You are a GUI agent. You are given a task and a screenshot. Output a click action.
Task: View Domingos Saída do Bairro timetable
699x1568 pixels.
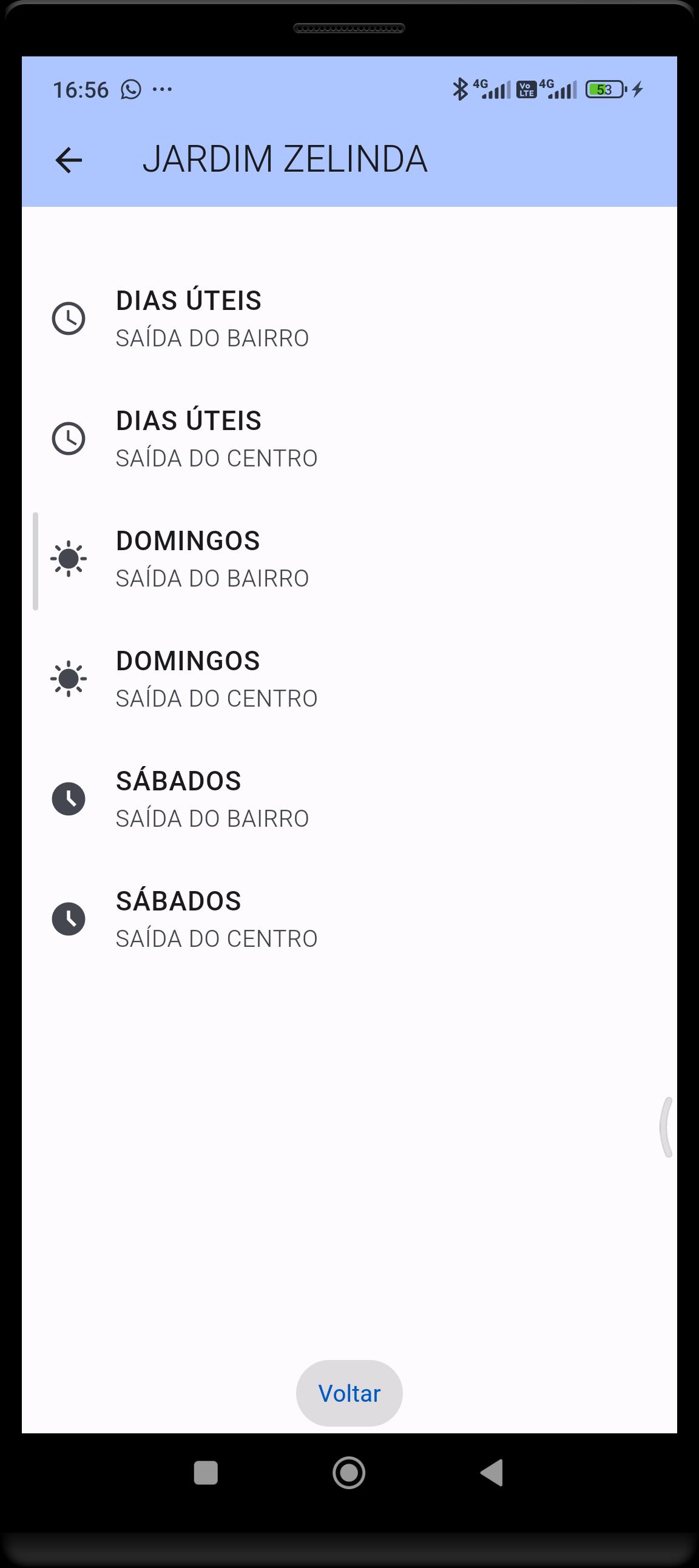tap(212, 559)
